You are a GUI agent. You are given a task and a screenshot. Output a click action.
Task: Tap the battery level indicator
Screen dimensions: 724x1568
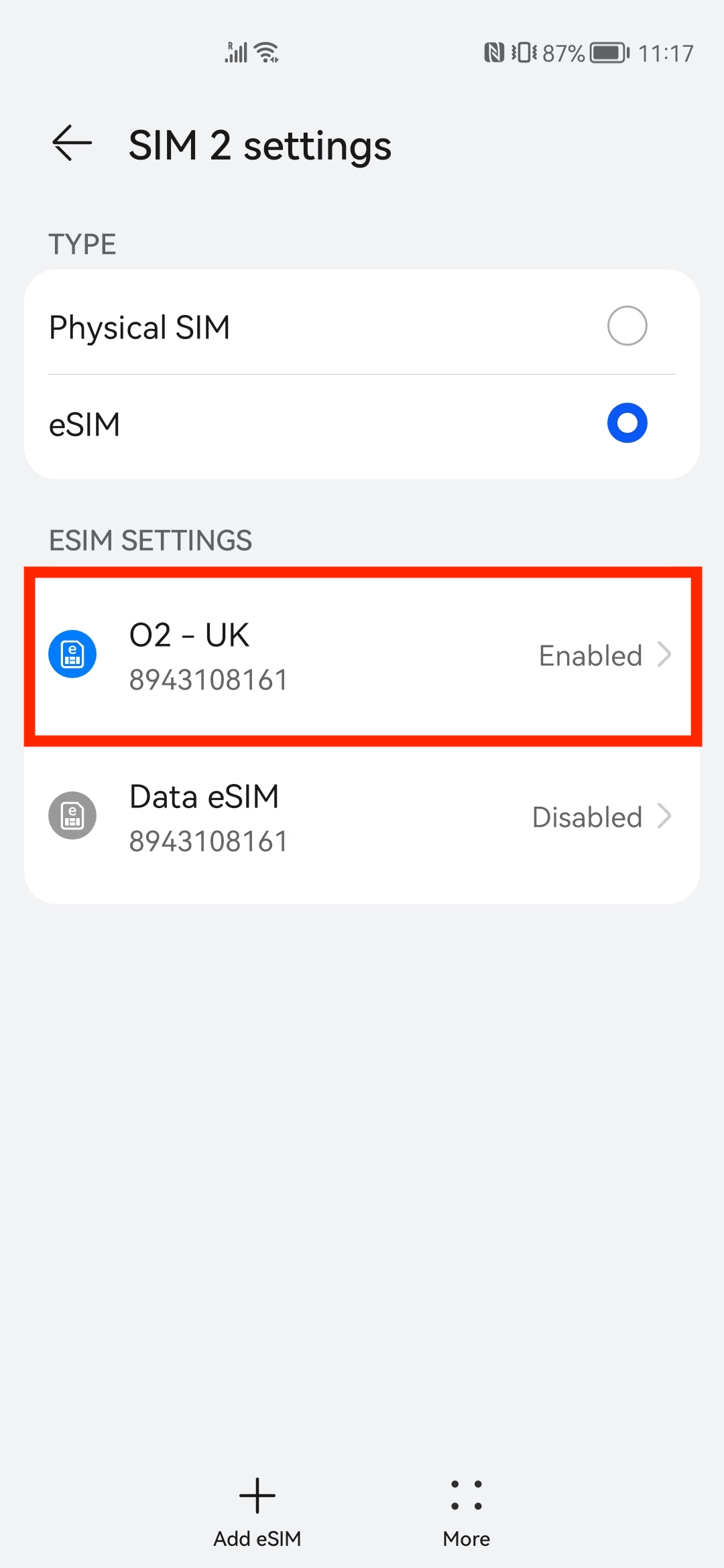pyautogui.click(x=607, y=52)
